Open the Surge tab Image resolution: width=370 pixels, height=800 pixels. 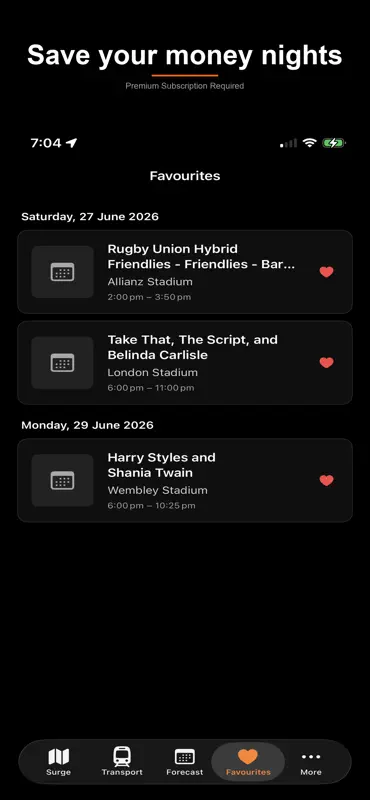[58, 762]
